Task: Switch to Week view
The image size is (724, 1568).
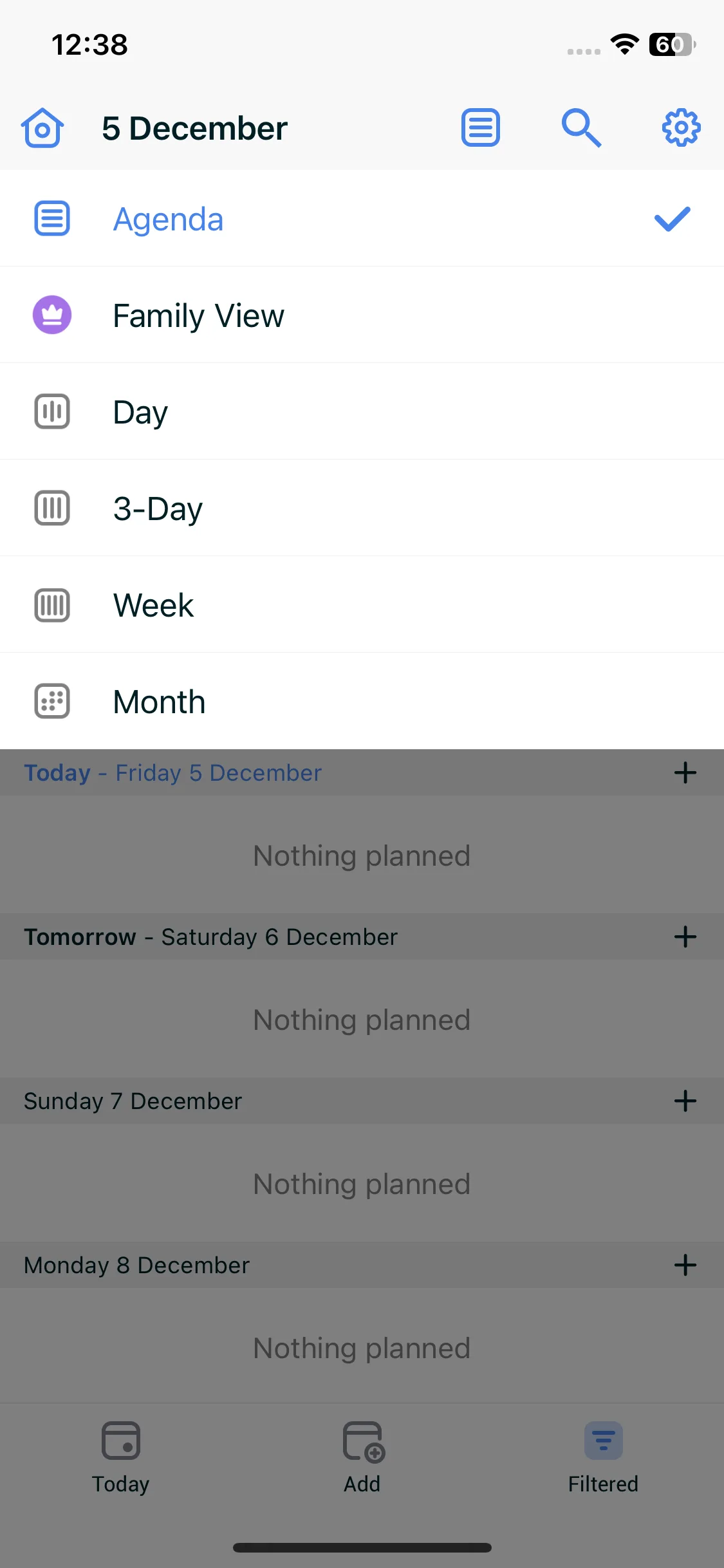Action: (362, 605)
